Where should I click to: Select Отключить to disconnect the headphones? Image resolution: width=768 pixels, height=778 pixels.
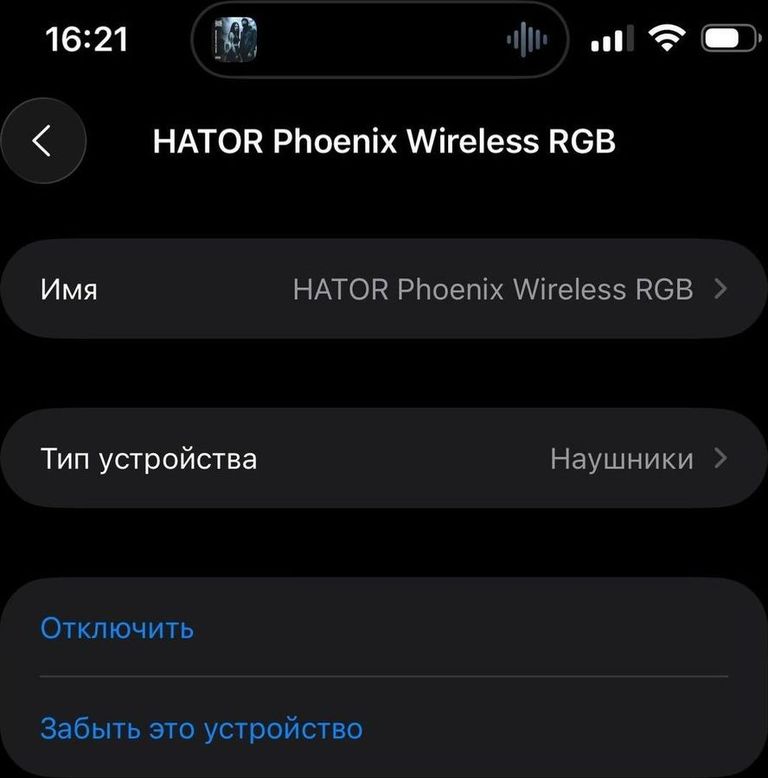(x=116, y=629)
